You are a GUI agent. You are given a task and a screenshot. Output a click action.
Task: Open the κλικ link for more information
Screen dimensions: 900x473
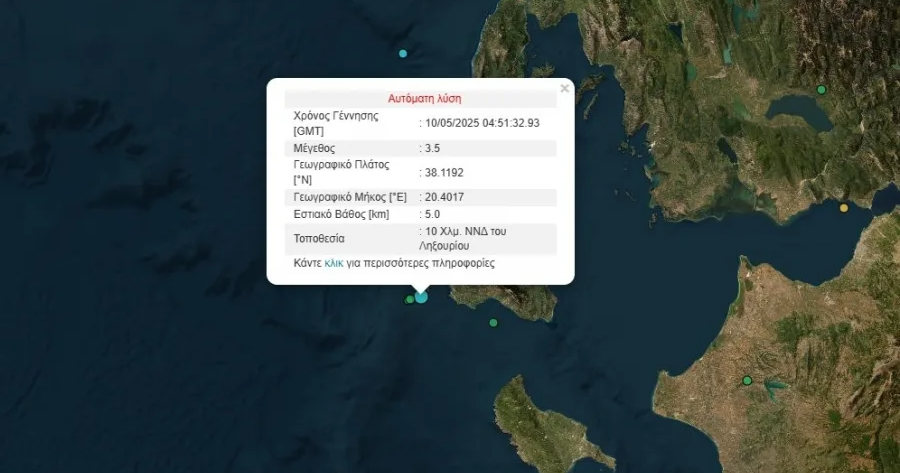[334, 264]
